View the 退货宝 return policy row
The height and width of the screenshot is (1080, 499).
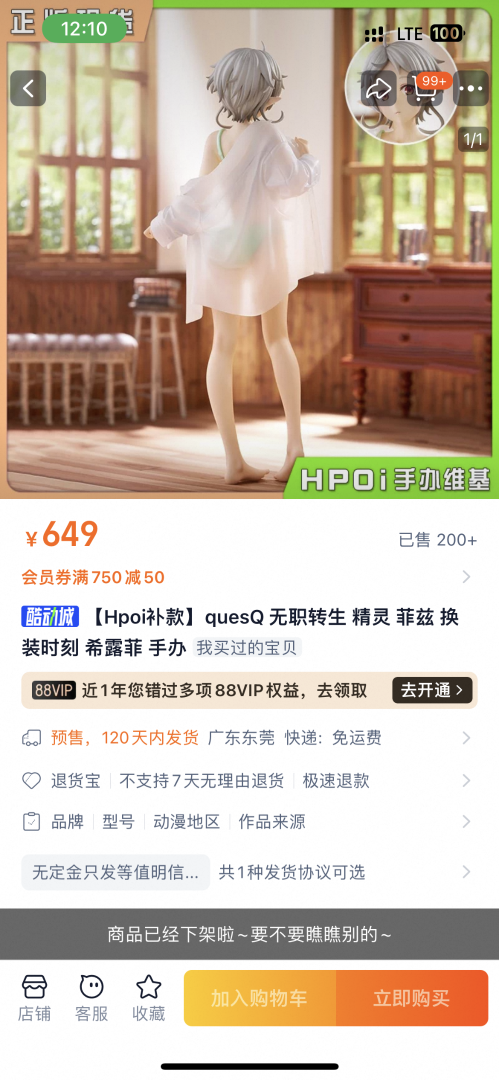tap(249, 780)
